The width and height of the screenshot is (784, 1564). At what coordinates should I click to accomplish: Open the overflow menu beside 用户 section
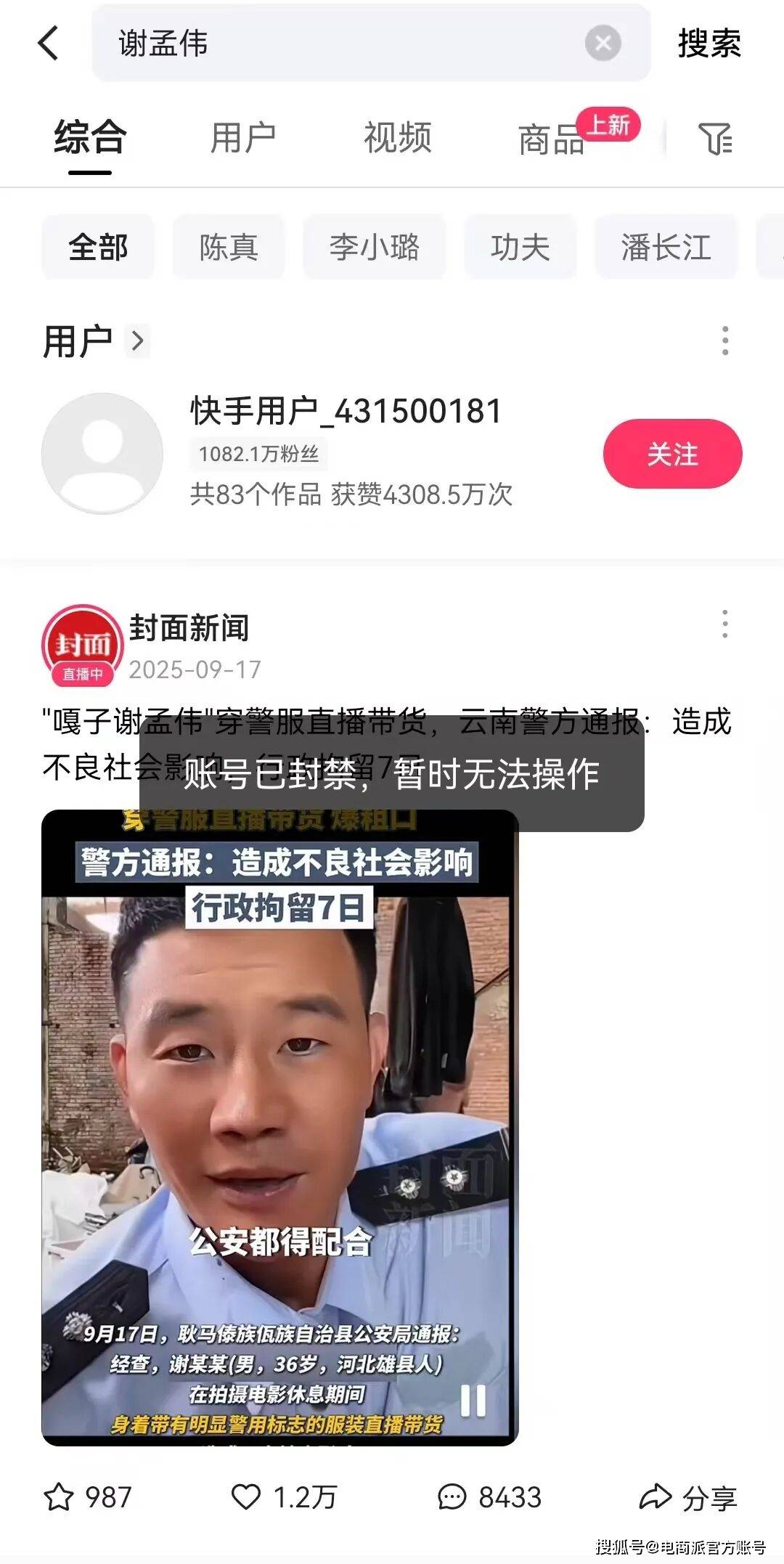click(x=724, y=341)
